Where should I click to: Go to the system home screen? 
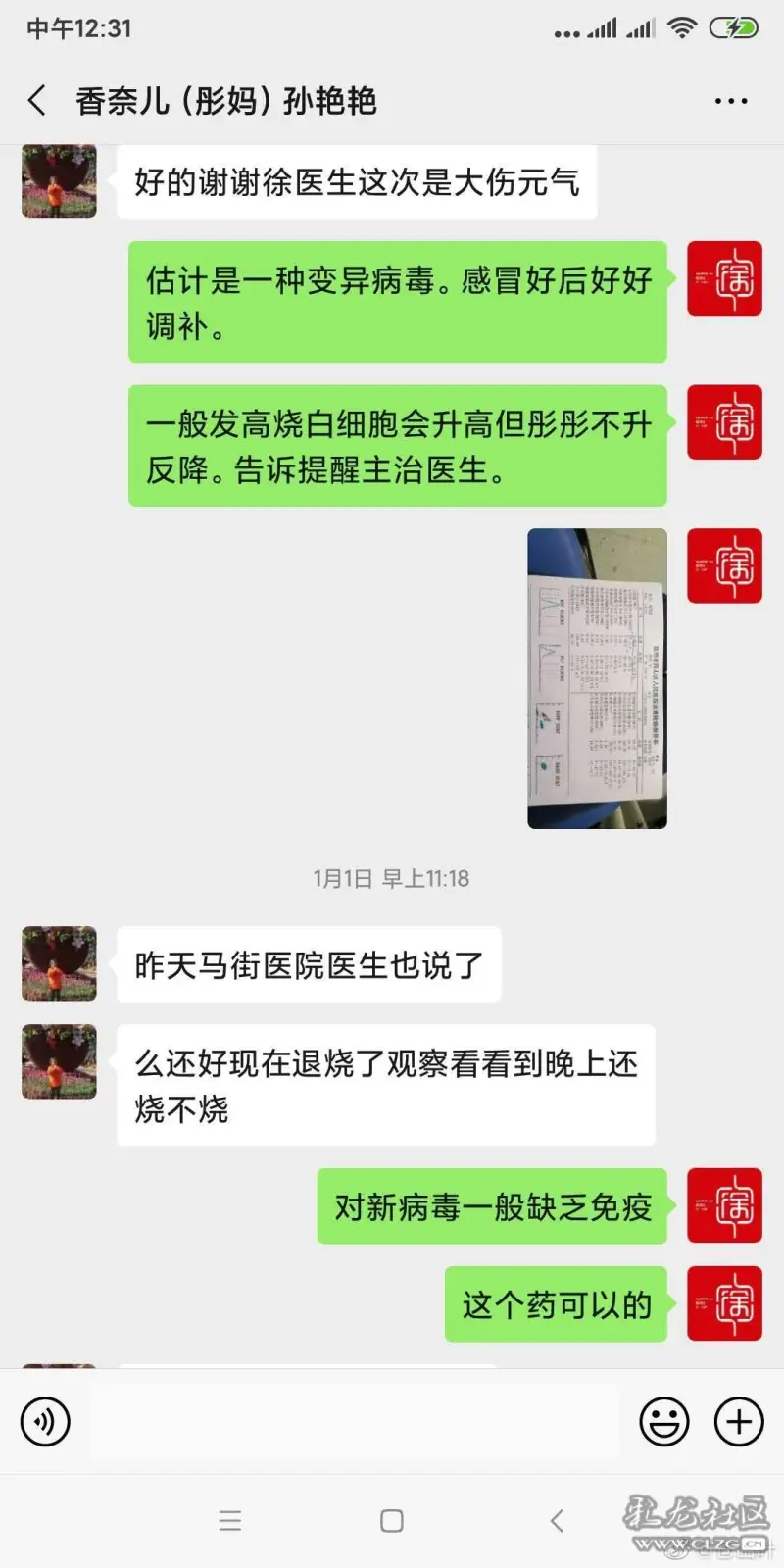pyautogui.click(x=392, y=1520)
